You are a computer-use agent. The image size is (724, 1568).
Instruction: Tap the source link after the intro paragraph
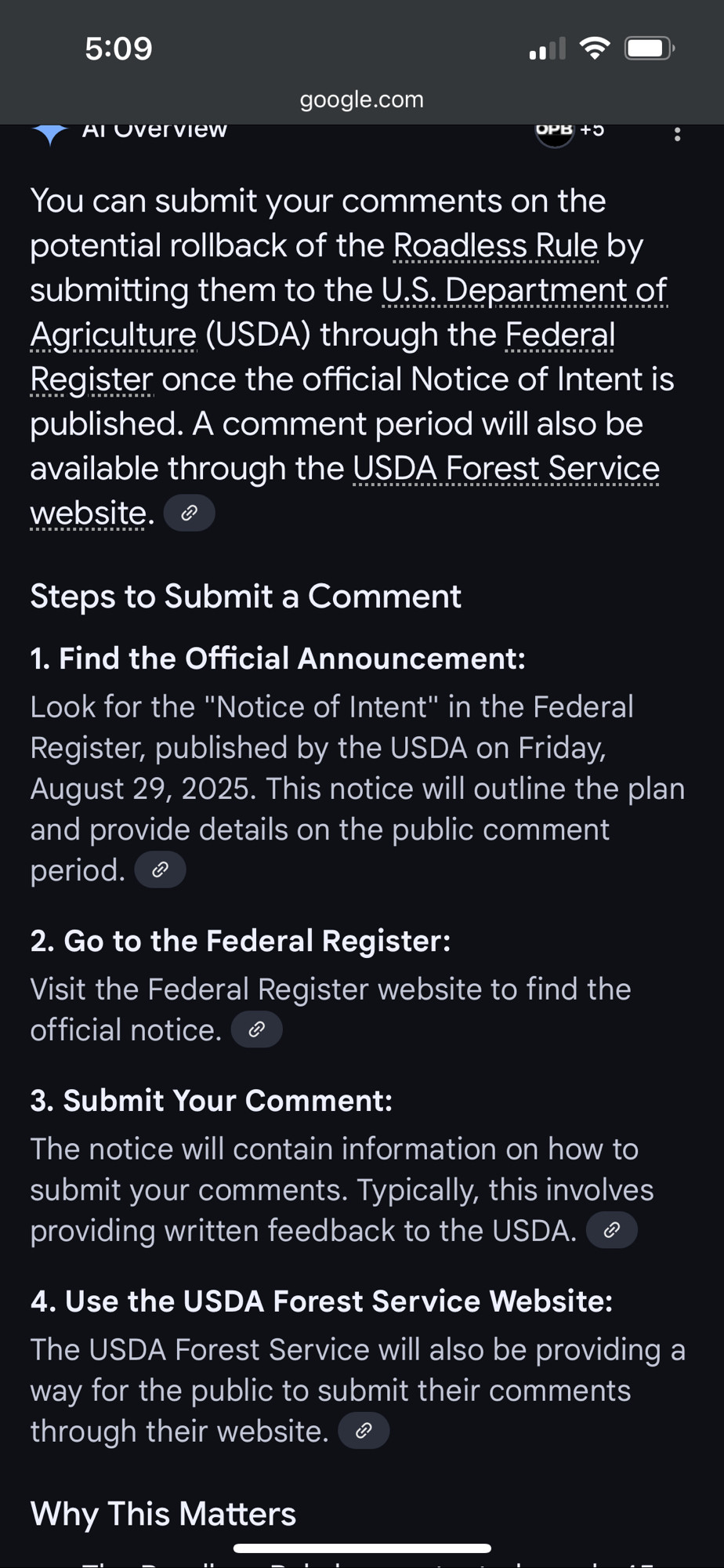[189, 514]
